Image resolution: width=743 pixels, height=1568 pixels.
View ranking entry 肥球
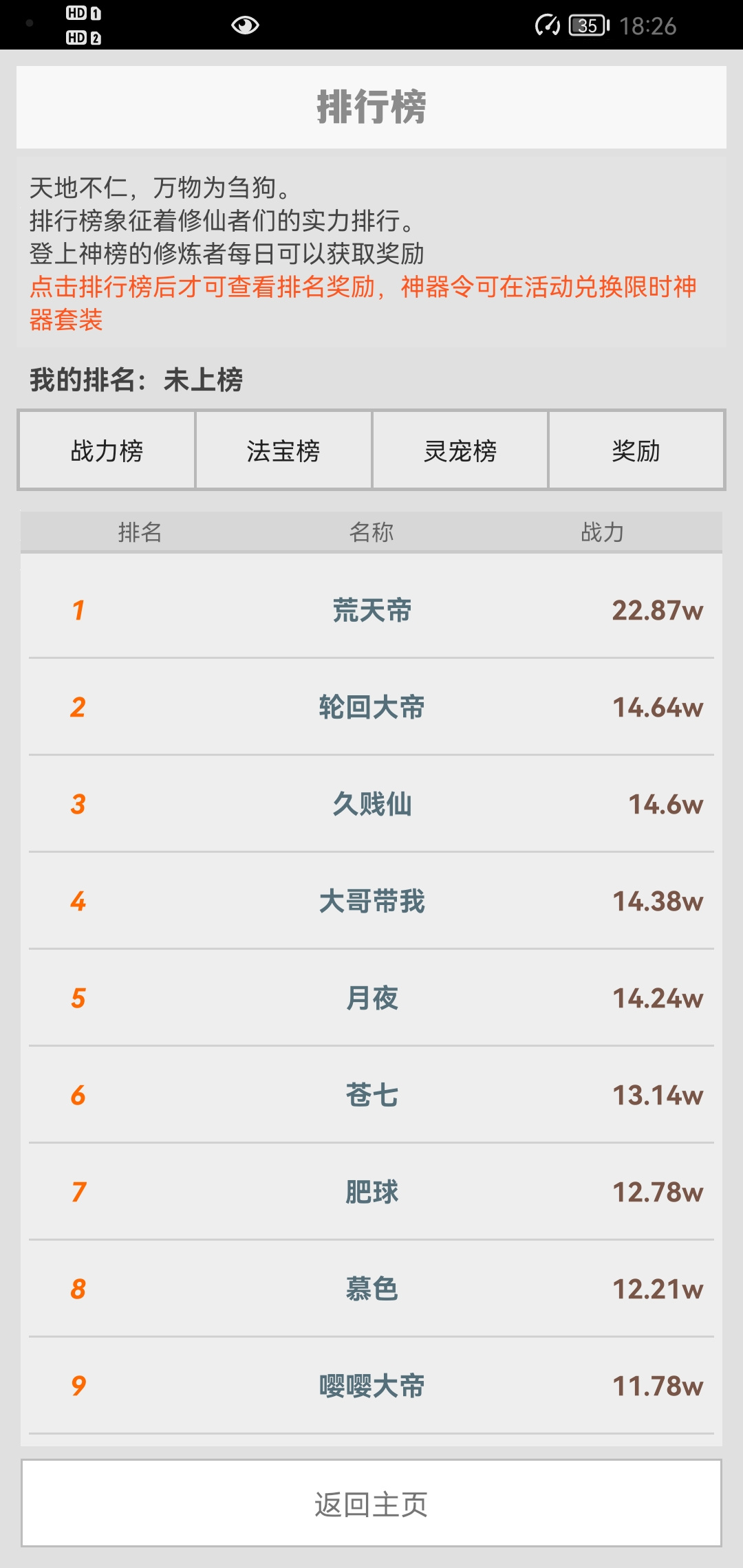pyautogui.click(x=371, y=1192)
